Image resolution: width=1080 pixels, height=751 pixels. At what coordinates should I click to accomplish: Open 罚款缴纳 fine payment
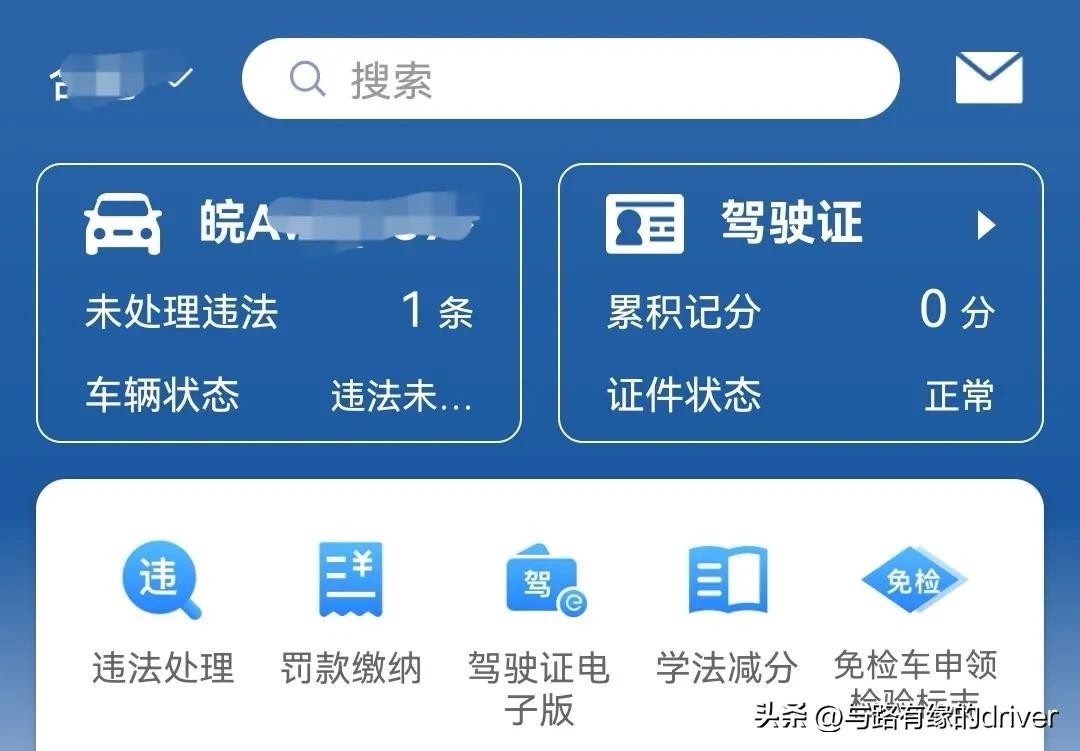click(x=351, y=612)
